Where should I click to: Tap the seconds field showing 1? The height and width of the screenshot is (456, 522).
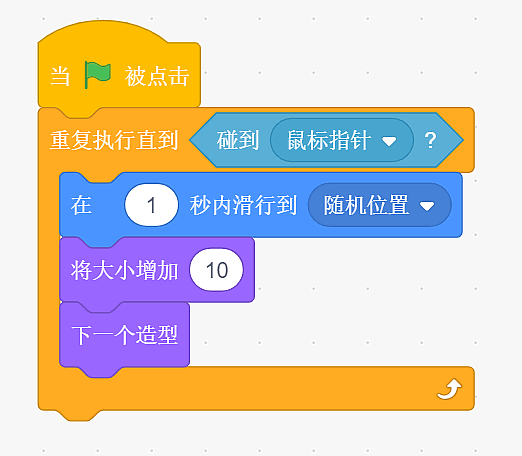coord(151,205)
